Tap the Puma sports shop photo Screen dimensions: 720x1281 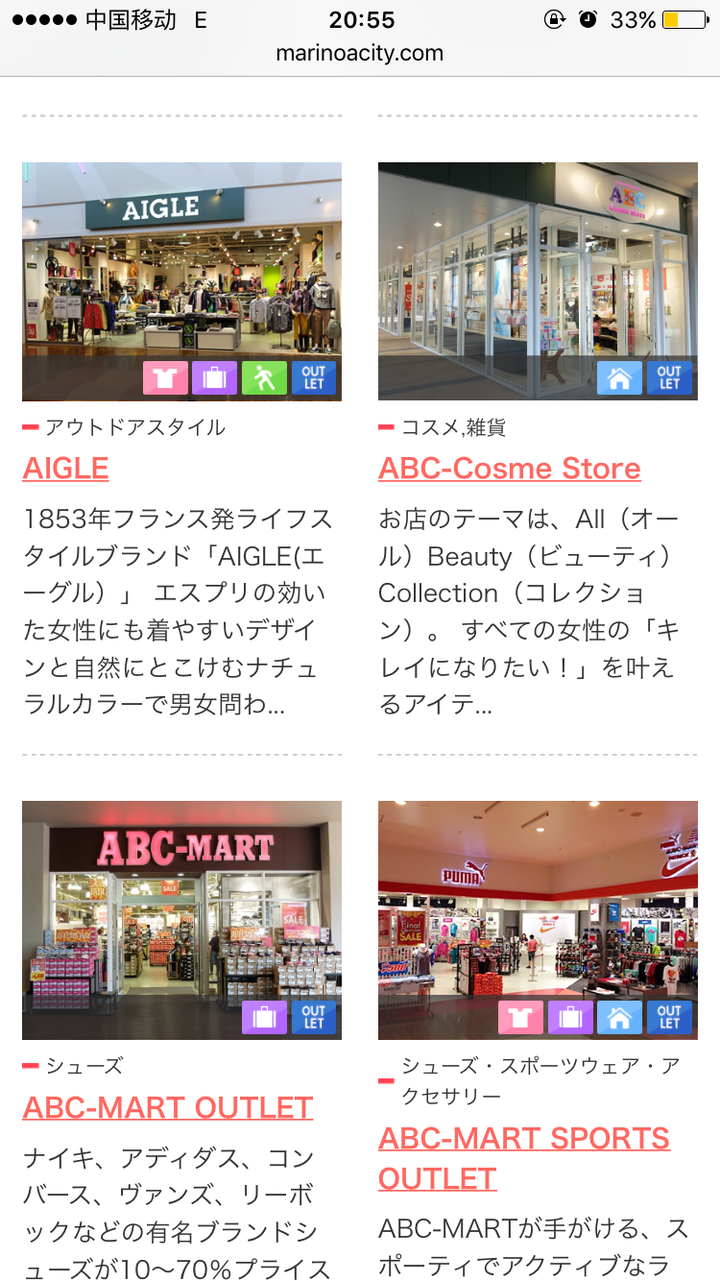538,920
